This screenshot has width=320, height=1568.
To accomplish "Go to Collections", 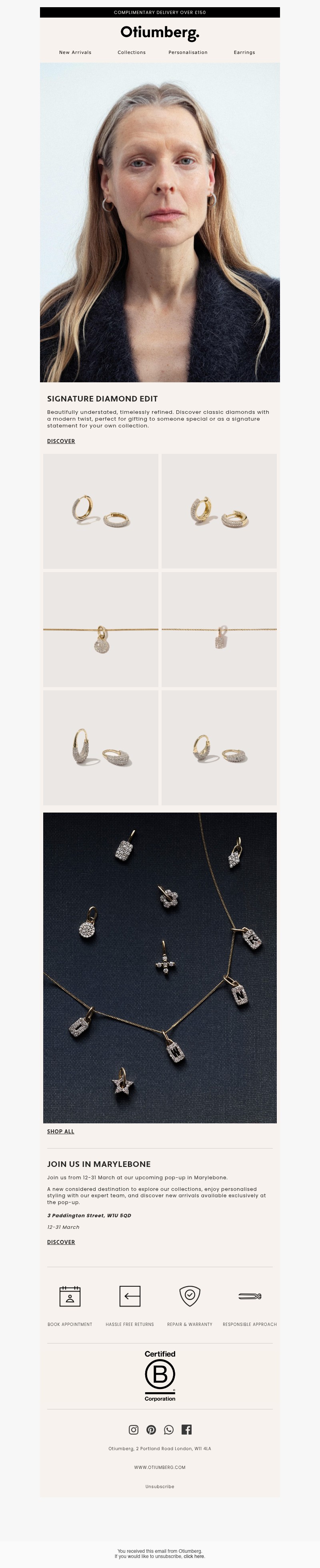I will pyautogui.click(x=132, y=52).
